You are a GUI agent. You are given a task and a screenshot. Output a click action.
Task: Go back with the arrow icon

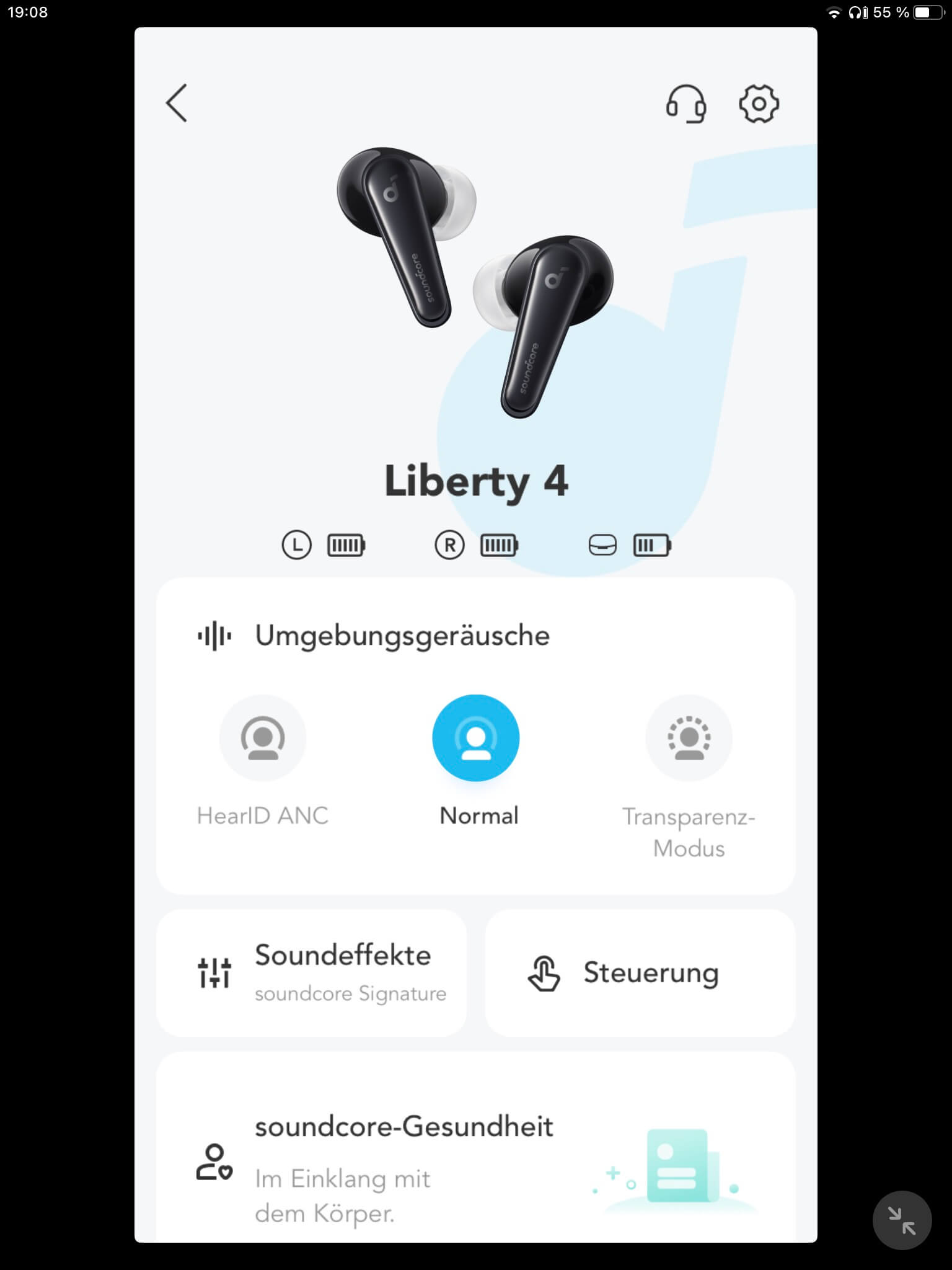click(x=177, y=103)
